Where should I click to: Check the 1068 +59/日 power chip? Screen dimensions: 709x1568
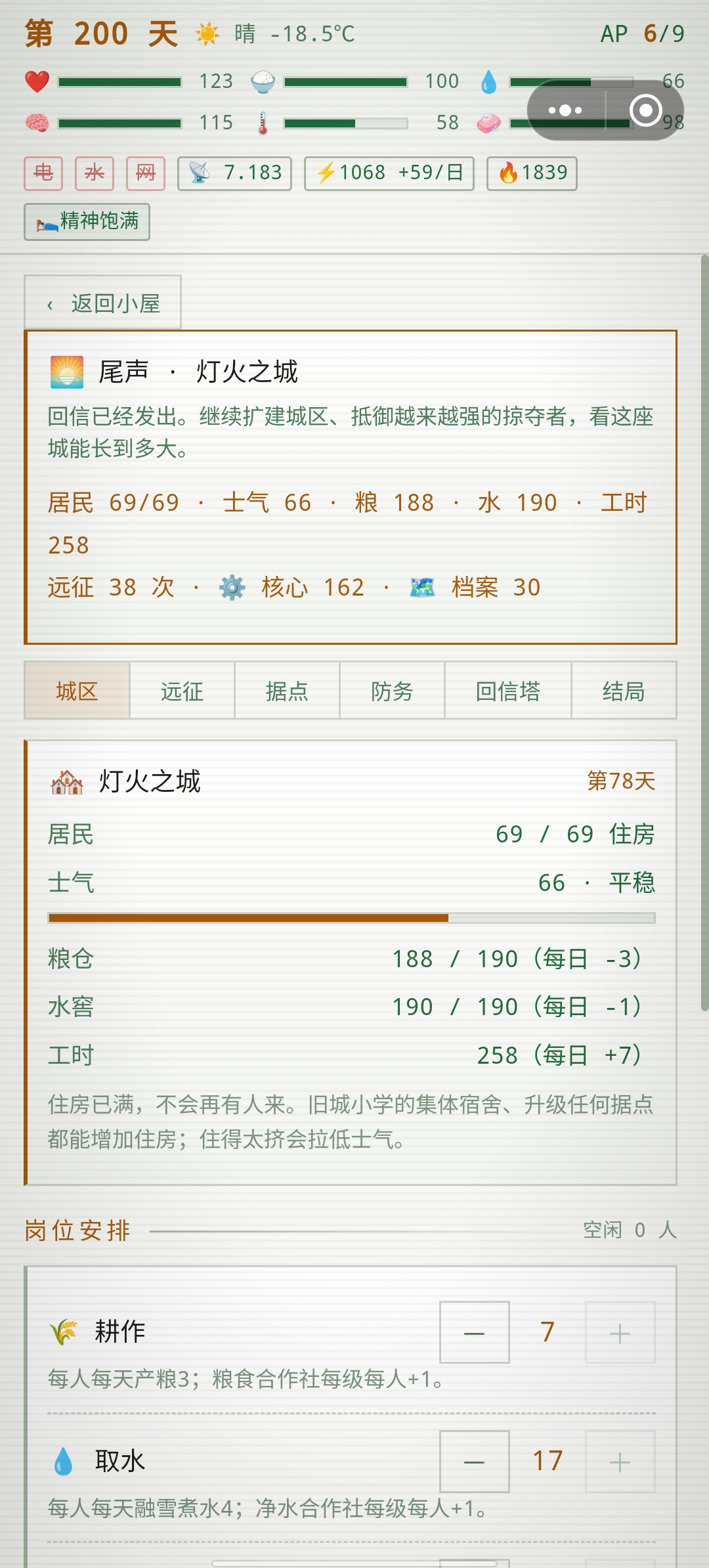[389, 173]
